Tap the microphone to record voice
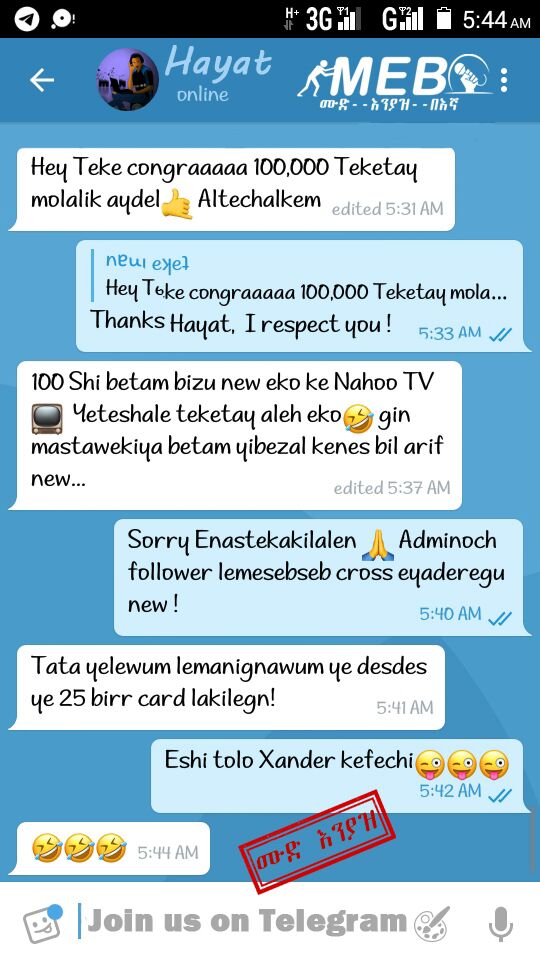The width and height of the screenshot is (540, 960). (500, 923)
